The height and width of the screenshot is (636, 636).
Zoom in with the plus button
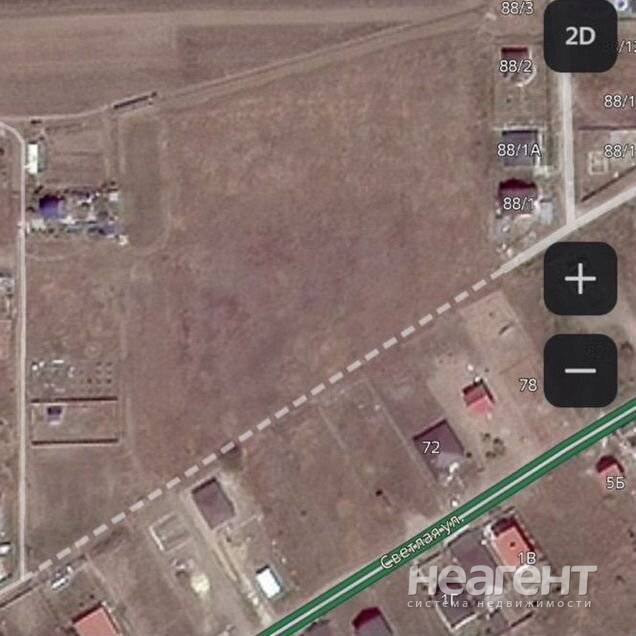[580, 279]
